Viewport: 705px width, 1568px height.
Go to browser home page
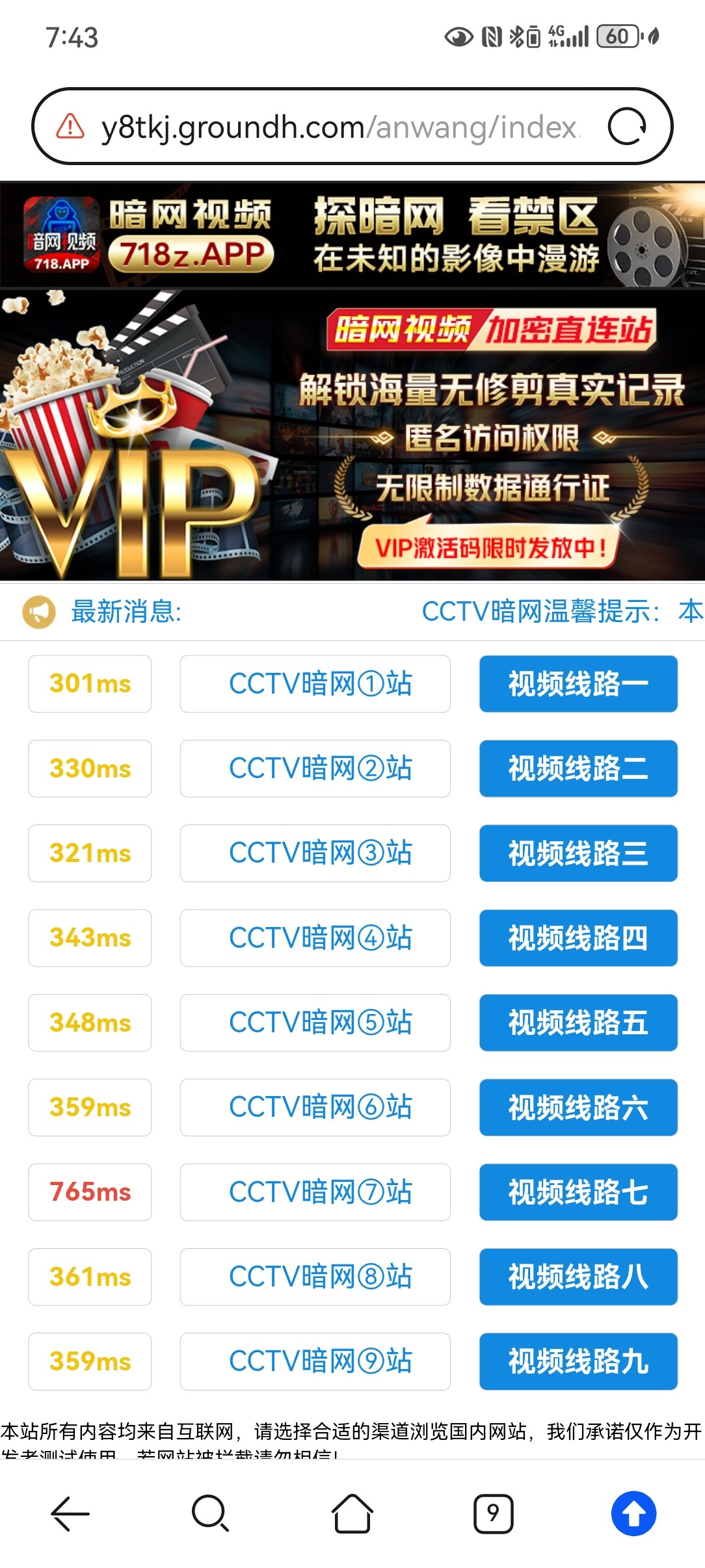[352, 1513]
